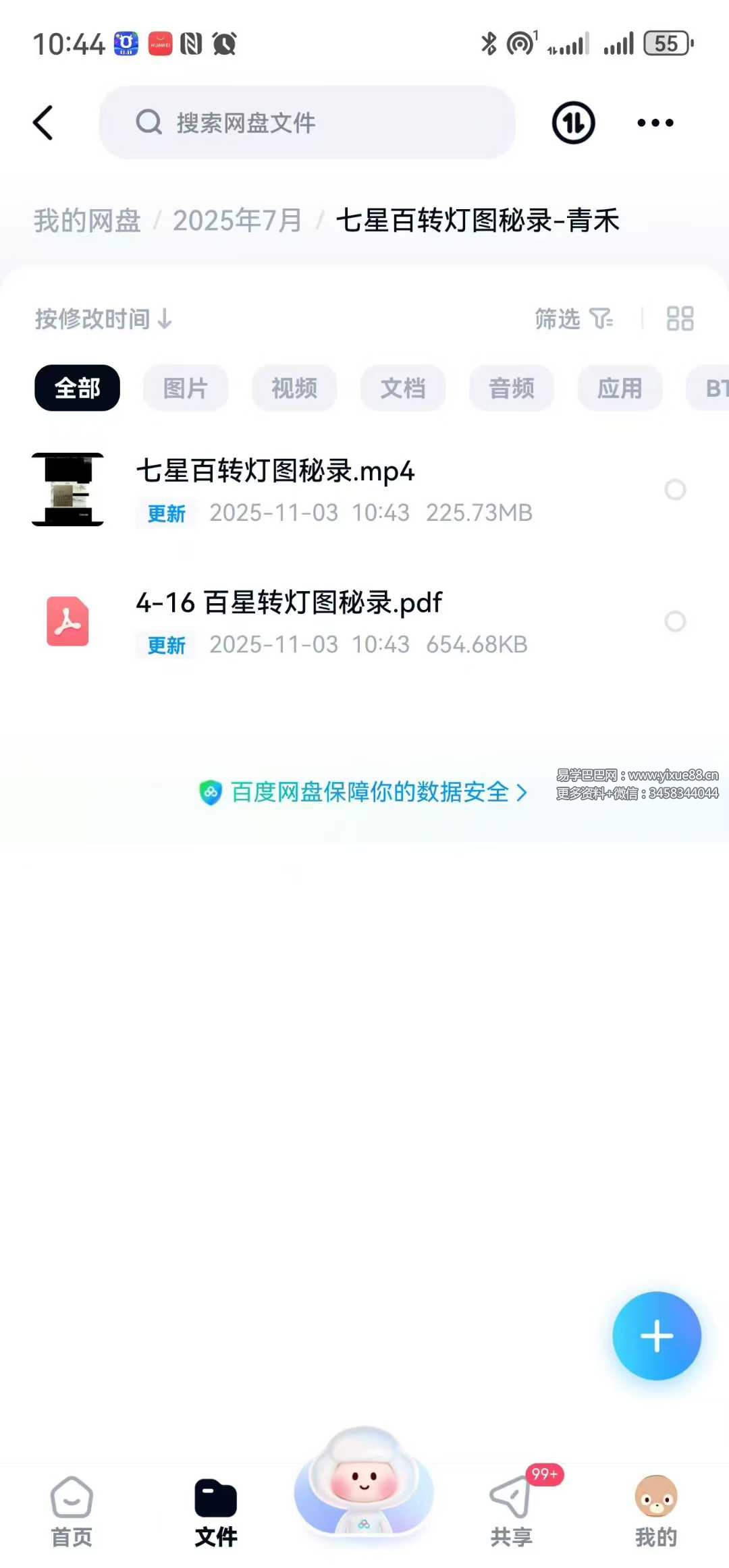Tap the blue plus floating button
Viewport: 729px width, 1568px height.
point(656,1336)
